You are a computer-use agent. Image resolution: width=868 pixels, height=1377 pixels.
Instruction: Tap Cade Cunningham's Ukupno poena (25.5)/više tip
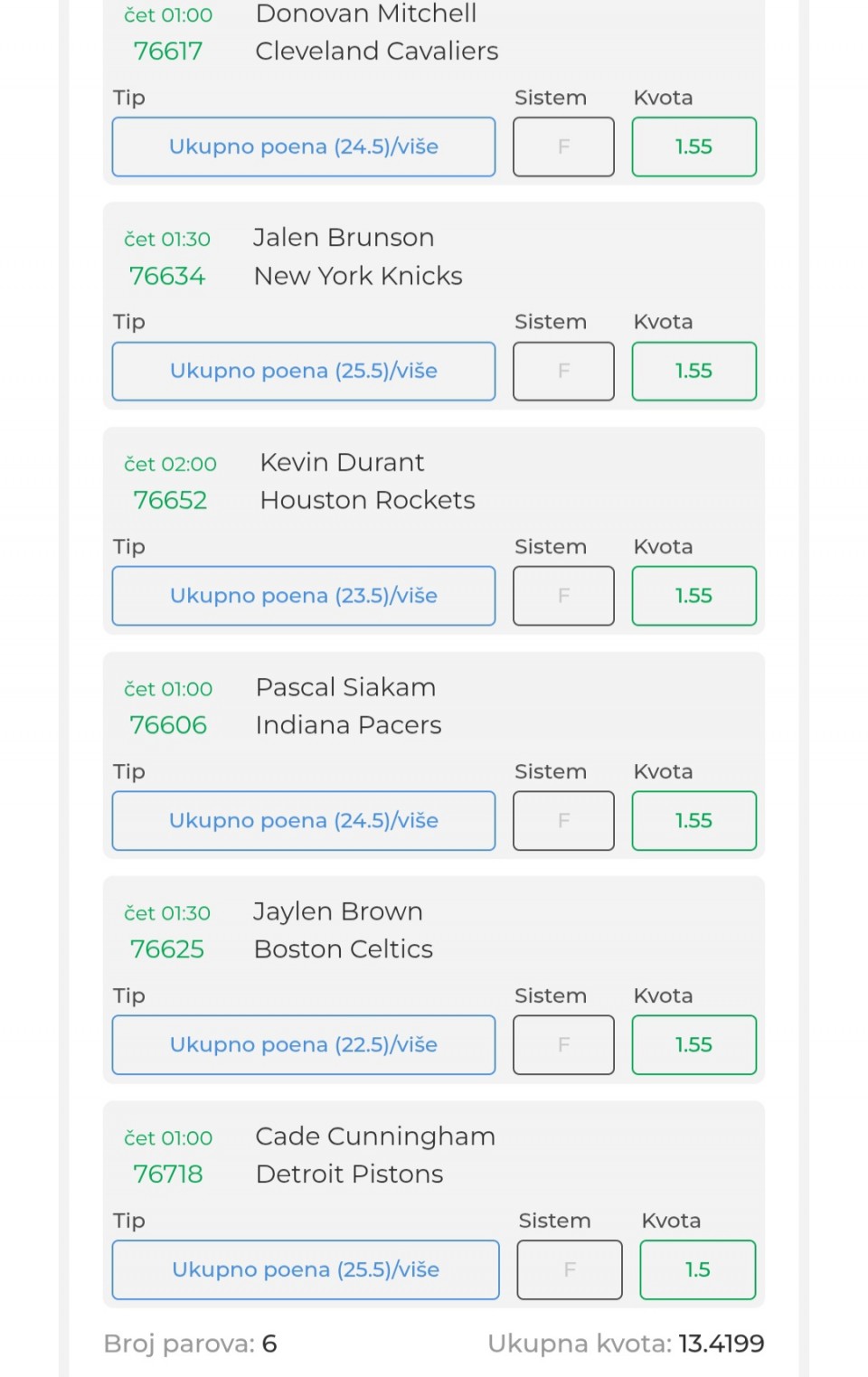click(x=305, y=1269)
